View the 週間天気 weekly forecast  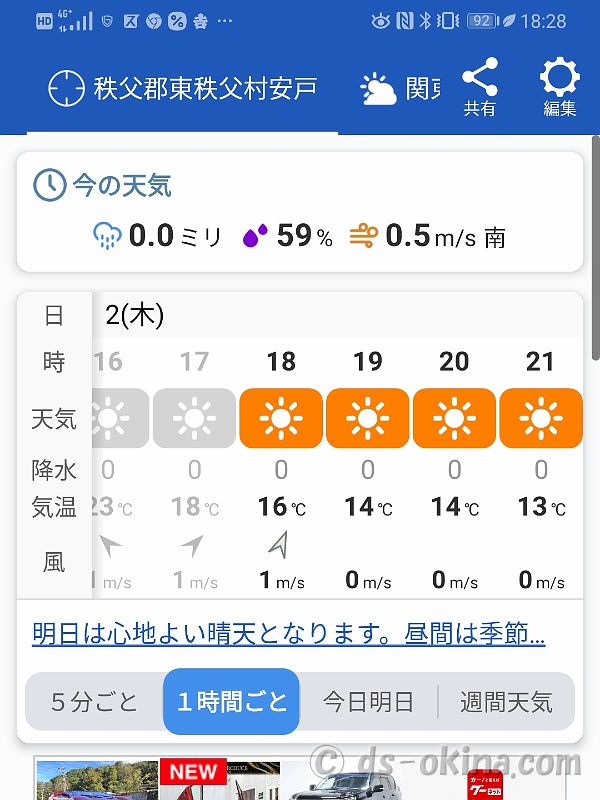click(506, 702)
